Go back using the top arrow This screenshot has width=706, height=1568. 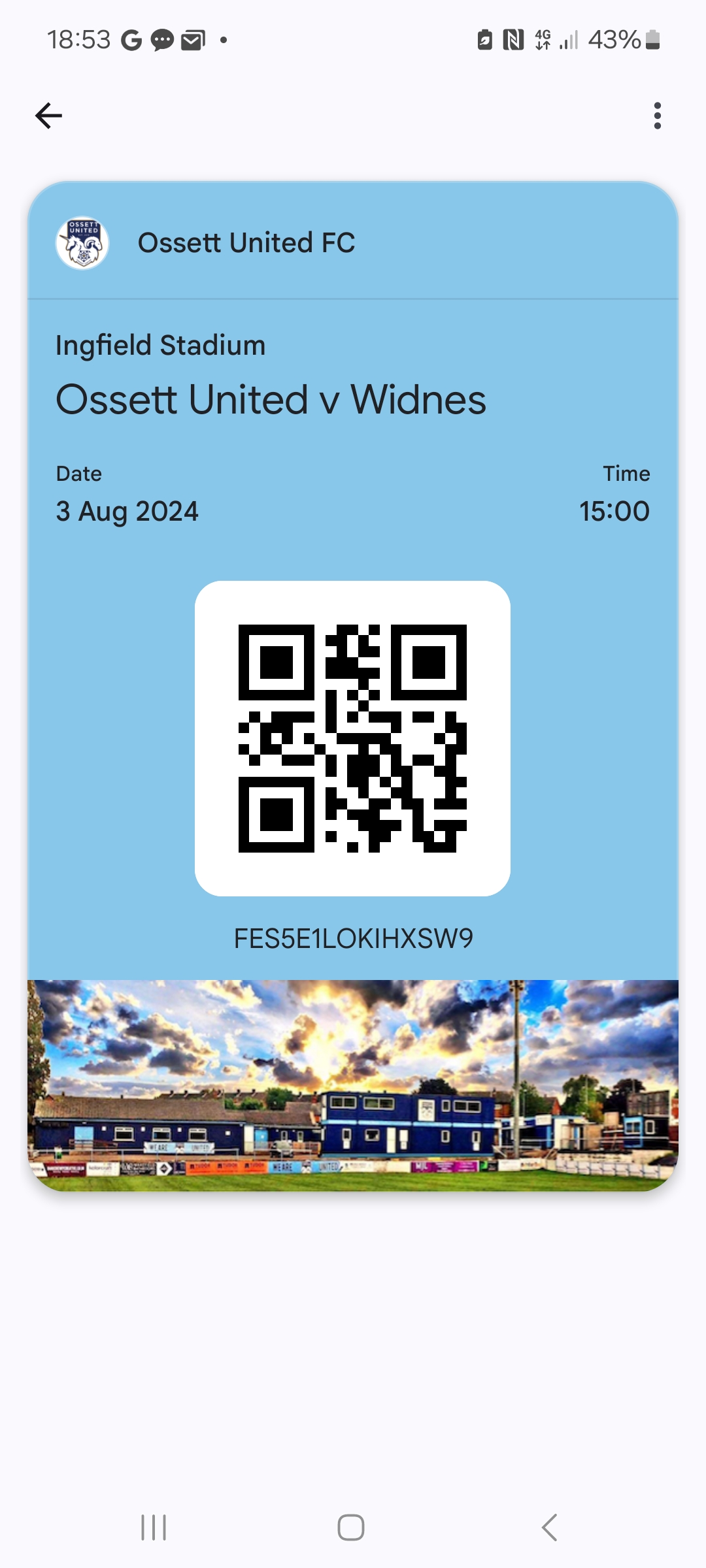(49, 116)
